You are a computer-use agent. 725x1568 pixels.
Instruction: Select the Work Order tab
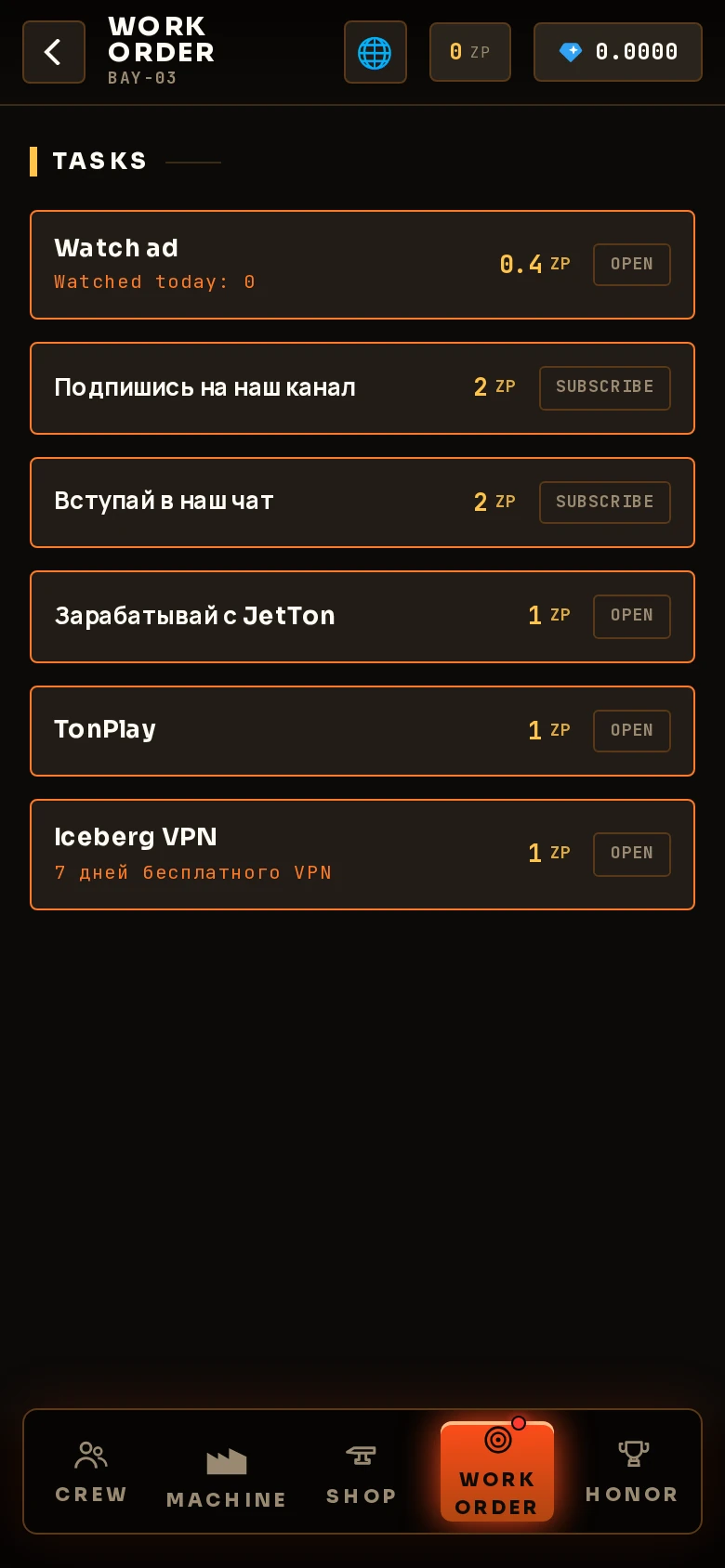[x=497, y=1471]
